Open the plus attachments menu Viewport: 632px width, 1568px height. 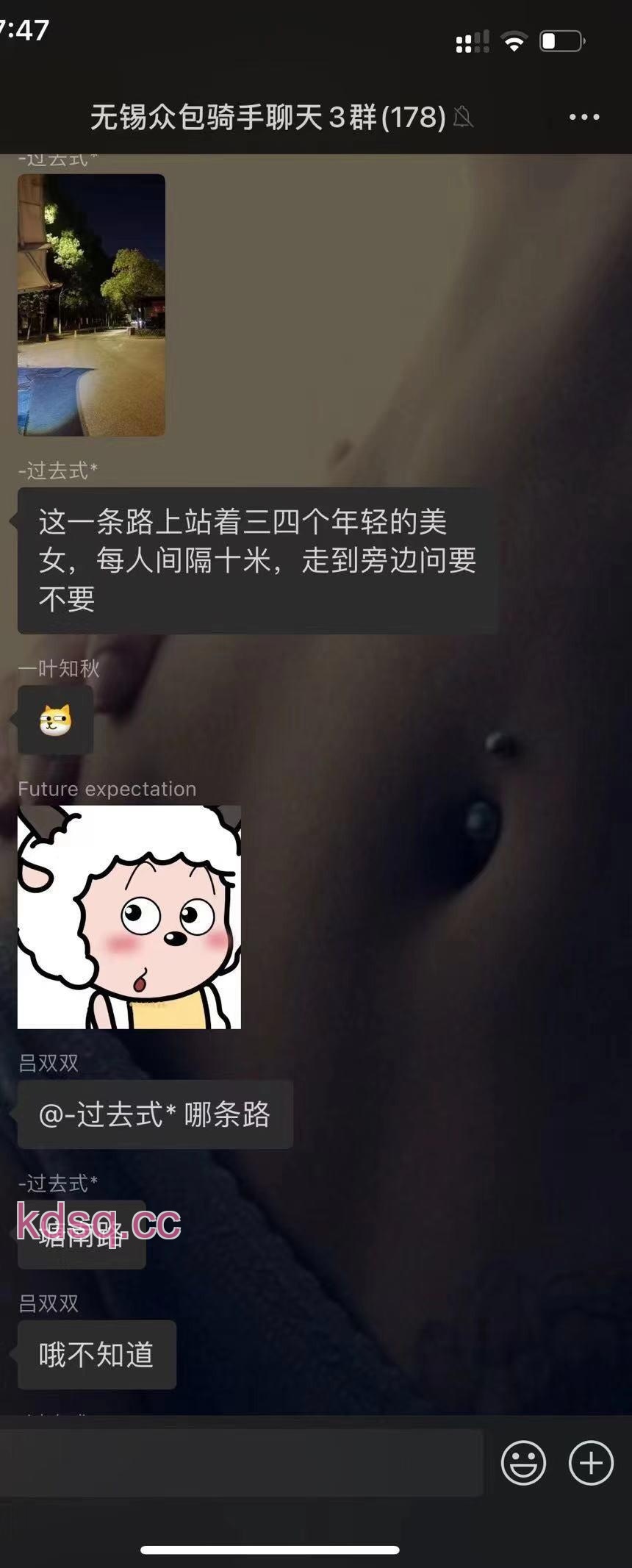tap(591, 1463)
